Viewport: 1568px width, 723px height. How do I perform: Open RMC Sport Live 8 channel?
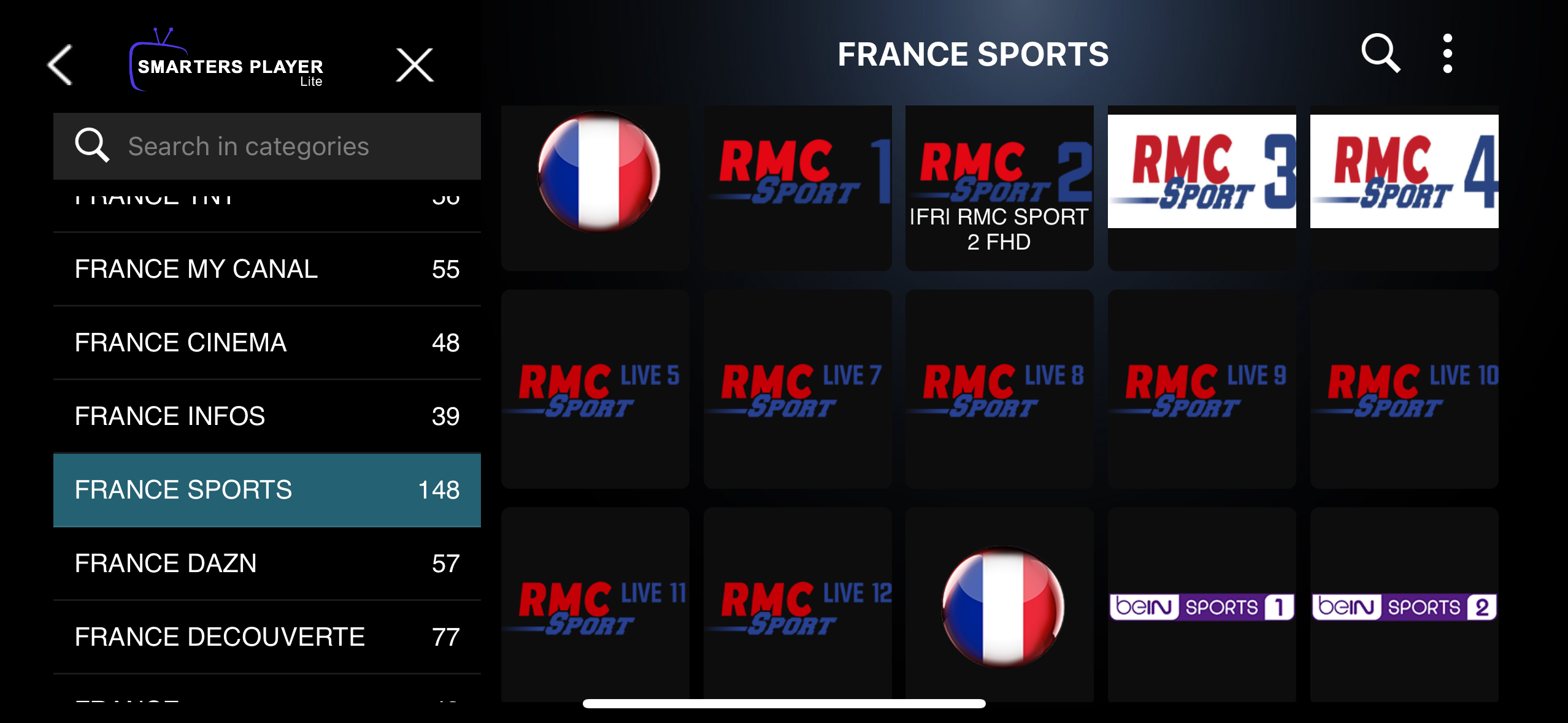pyautogui.click(x=999, y=389)
